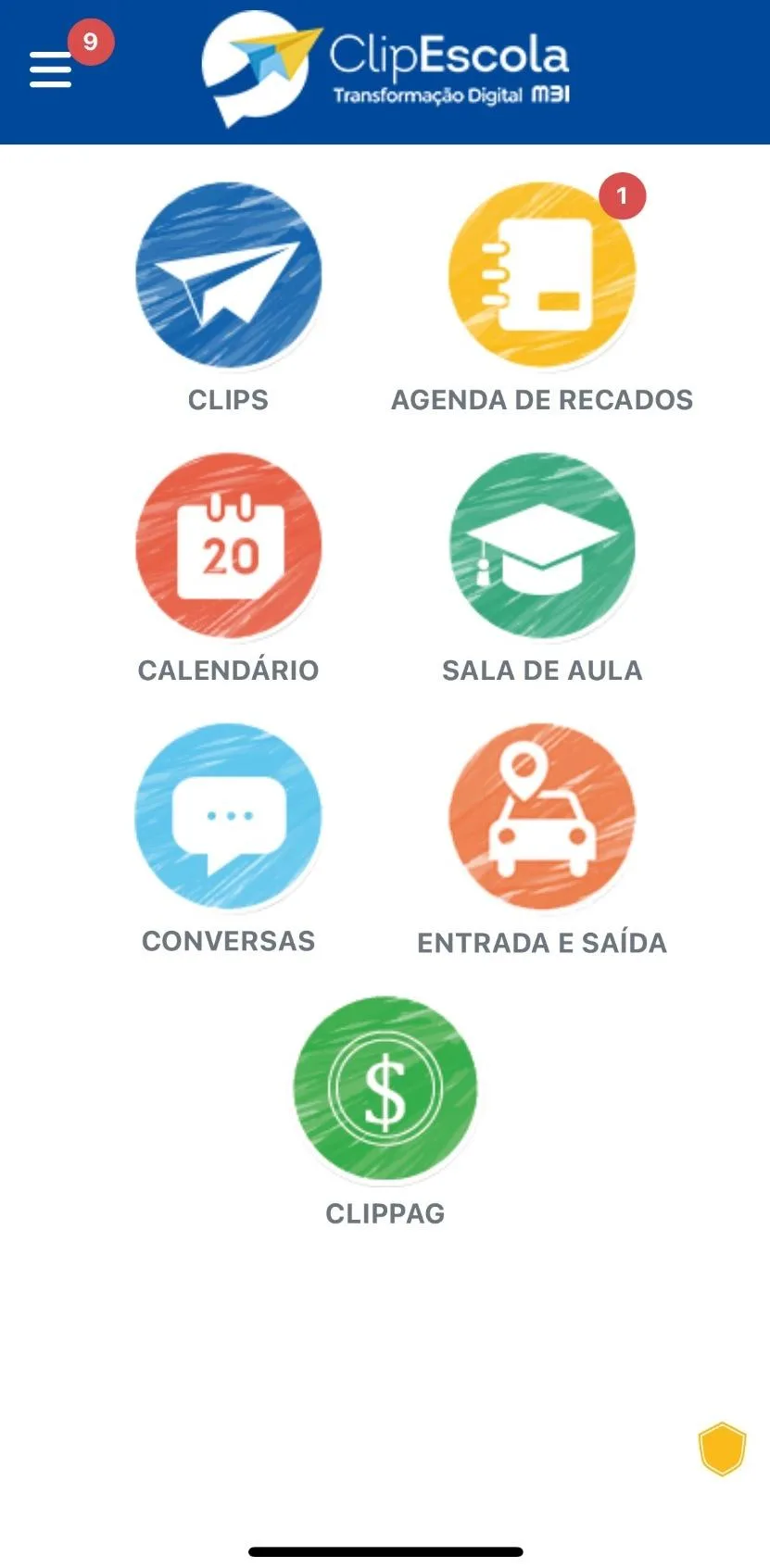
Task: Go to Sala de Aula
Action: click(542, 546)
